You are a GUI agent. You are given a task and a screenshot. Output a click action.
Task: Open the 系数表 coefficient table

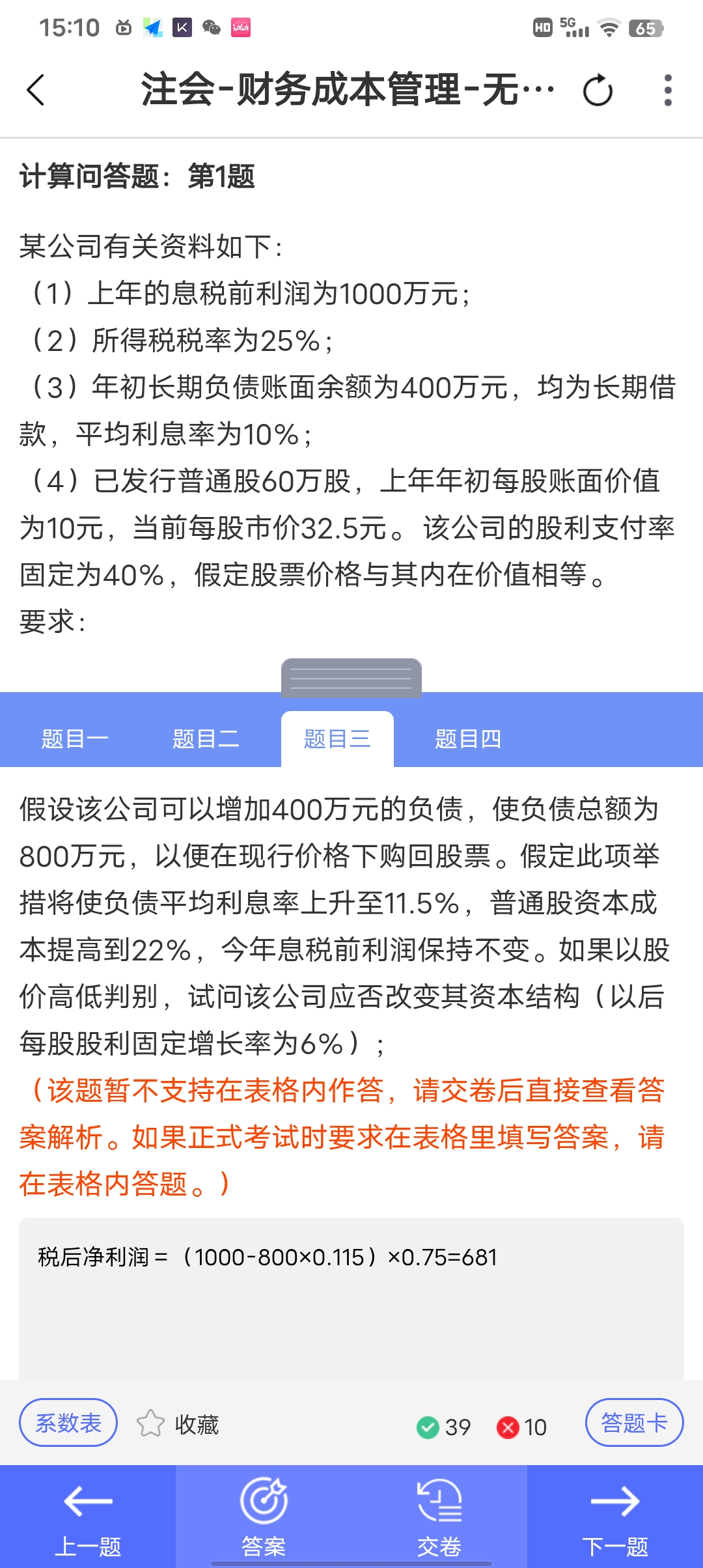(x=68, y=1423)
